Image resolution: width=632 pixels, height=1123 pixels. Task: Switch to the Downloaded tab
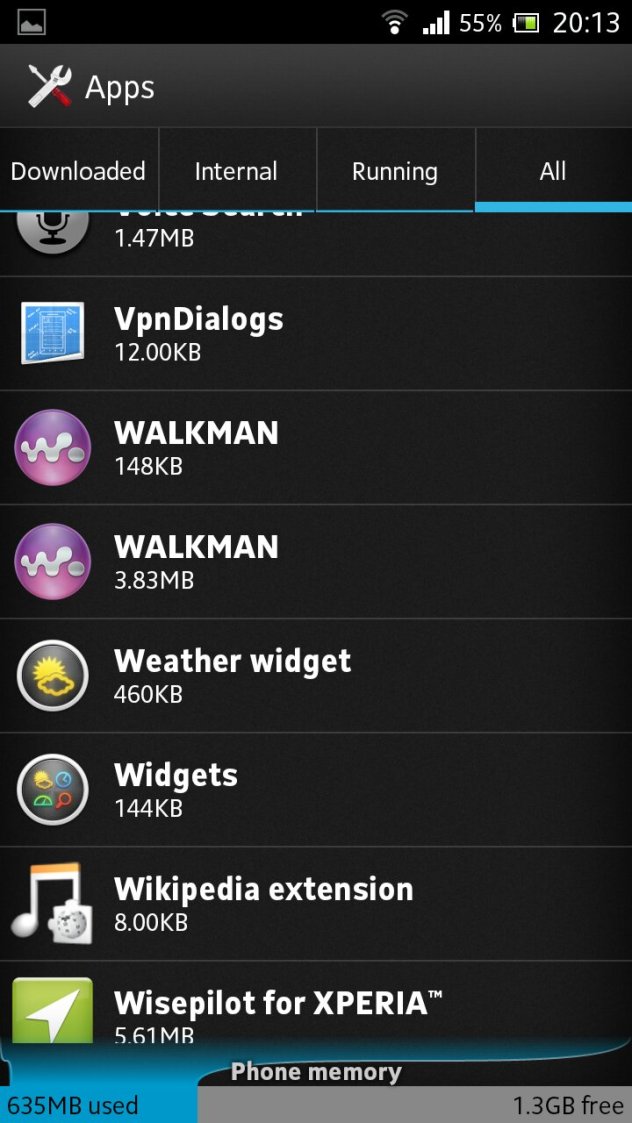[x=79, y=170]
